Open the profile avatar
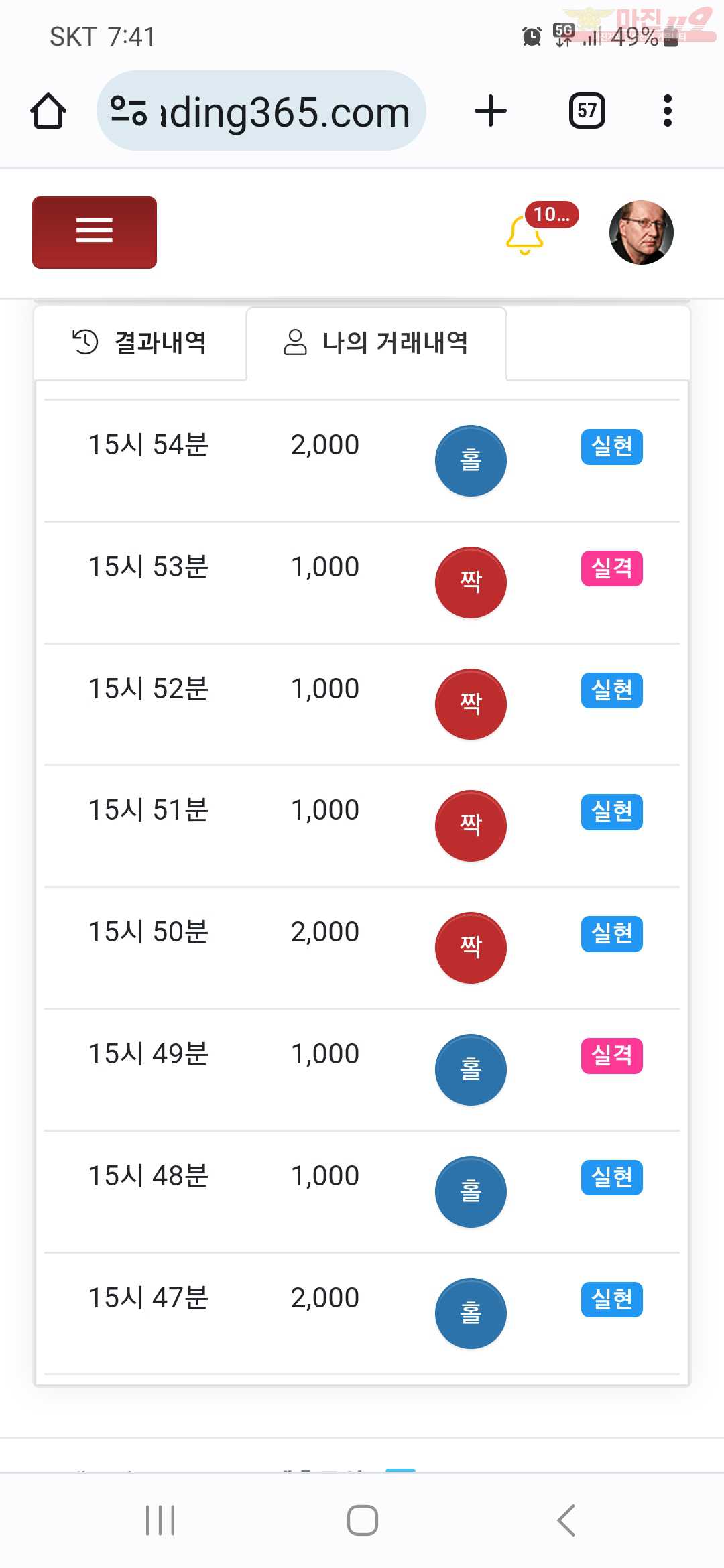 point(642,233)
